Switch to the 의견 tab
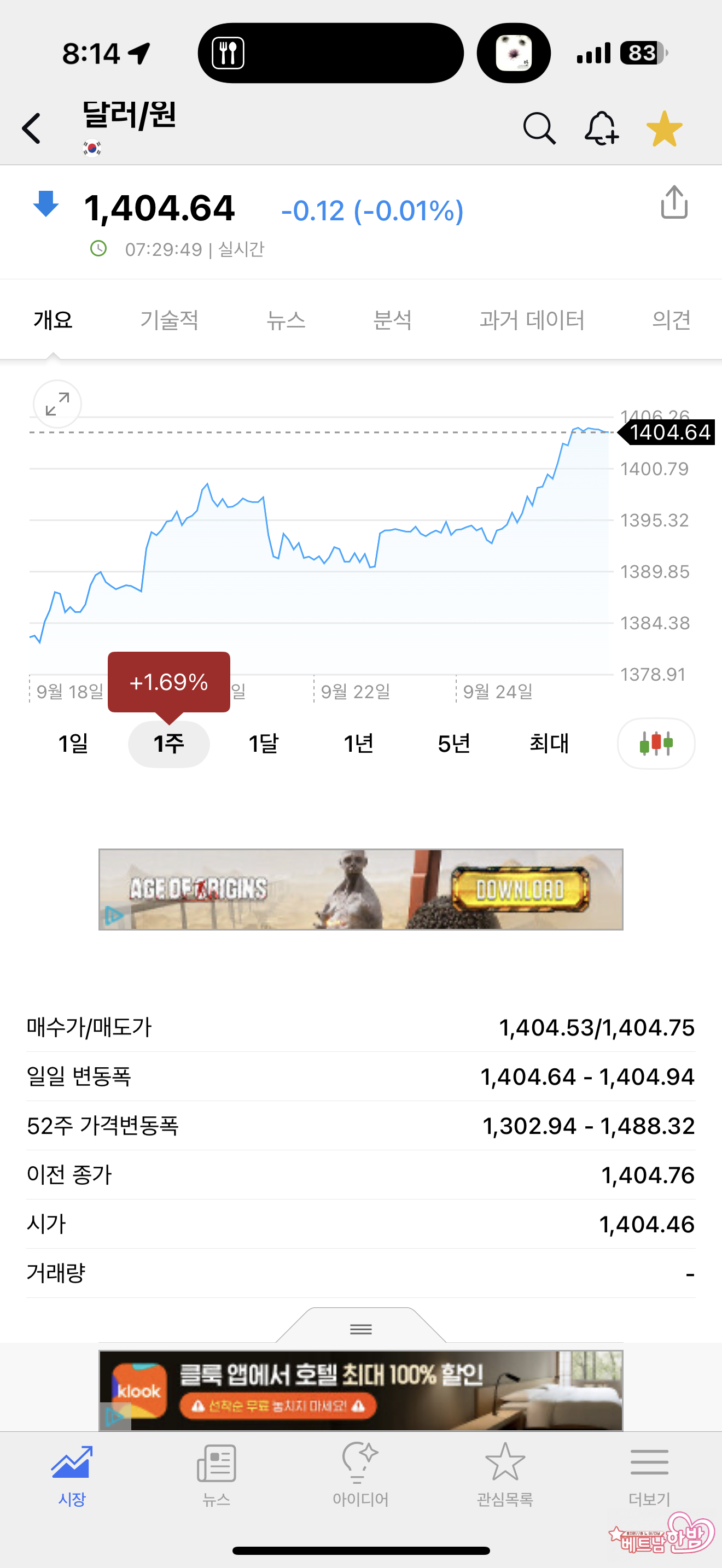Viewport: 722px width, 1568px height. [x=671, y=320]
